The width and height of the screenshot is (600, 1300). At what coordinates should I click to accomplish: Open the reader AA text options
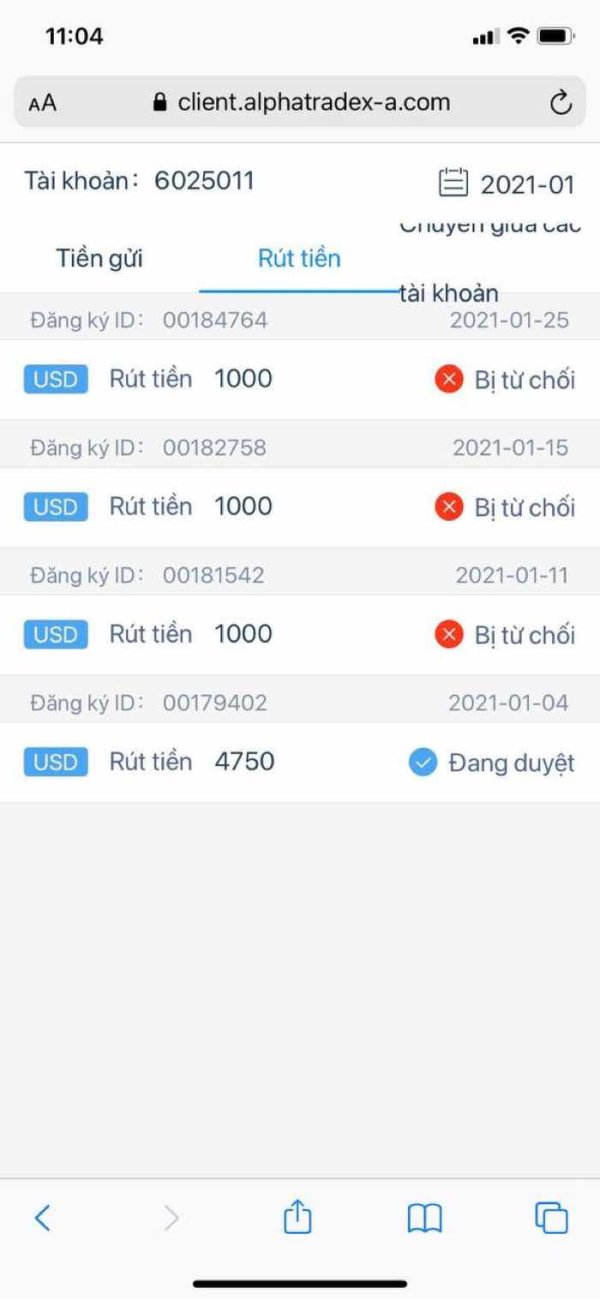(42, 103)
